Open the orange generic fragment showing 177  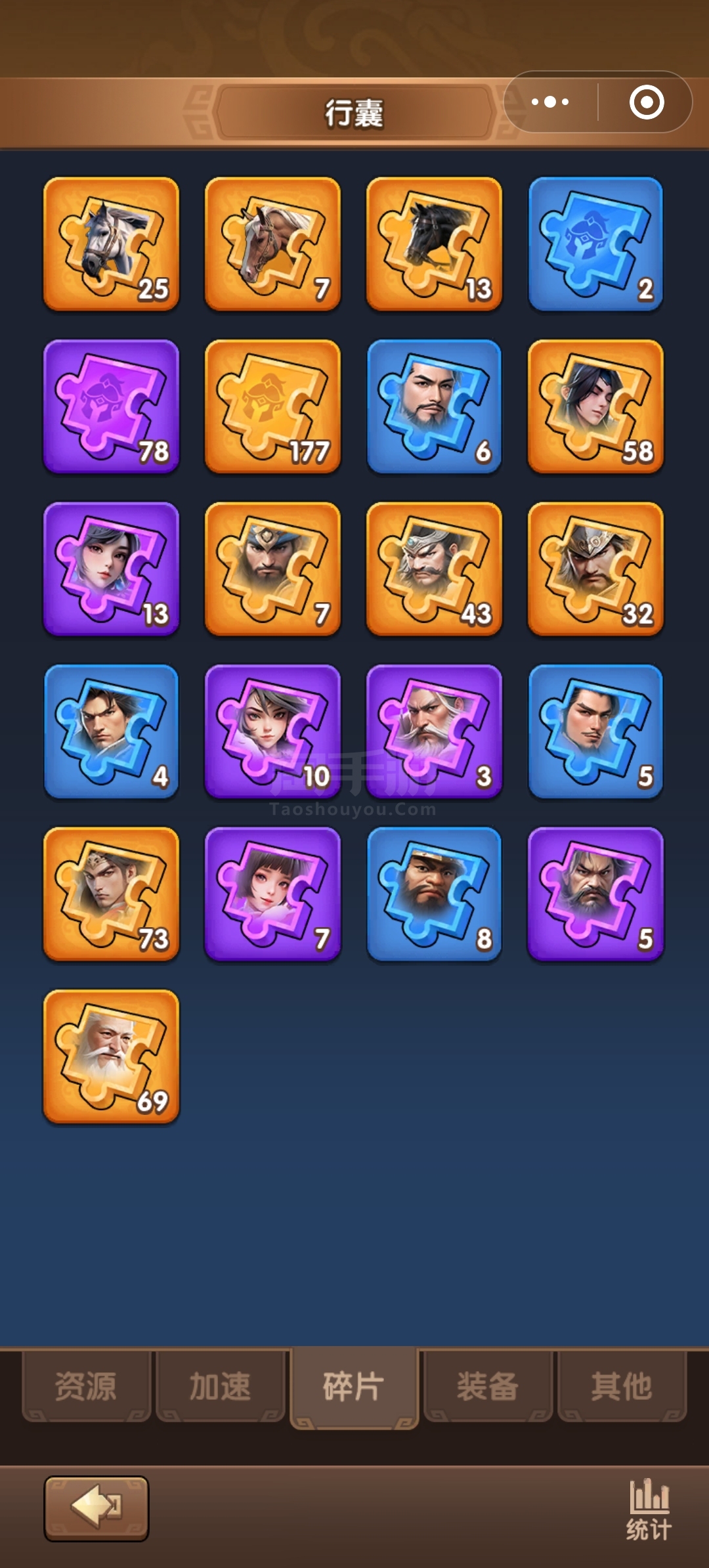pos(272,406)
